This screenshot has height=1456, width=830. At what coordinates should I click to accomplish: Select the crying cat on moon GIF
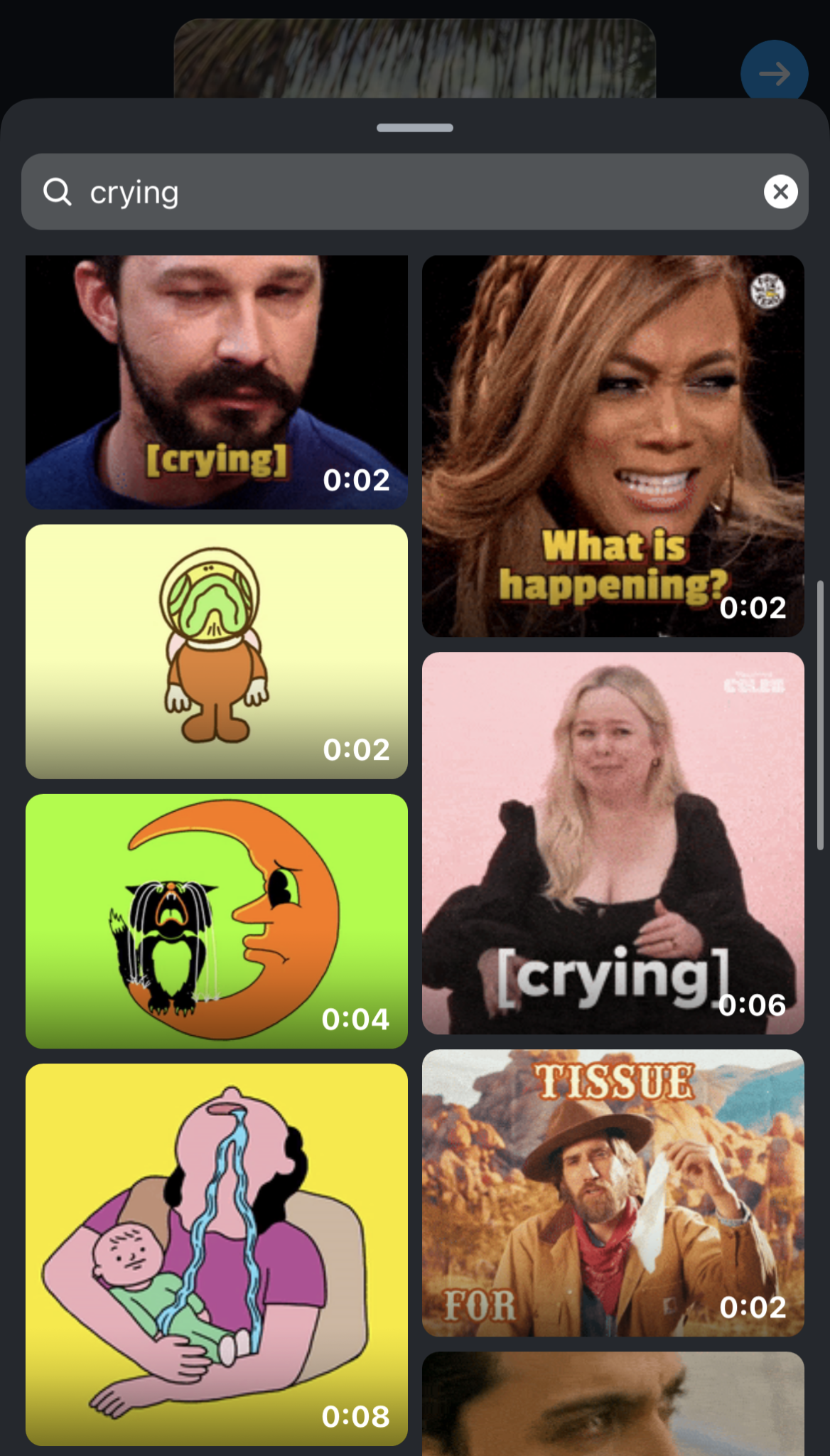216,922
